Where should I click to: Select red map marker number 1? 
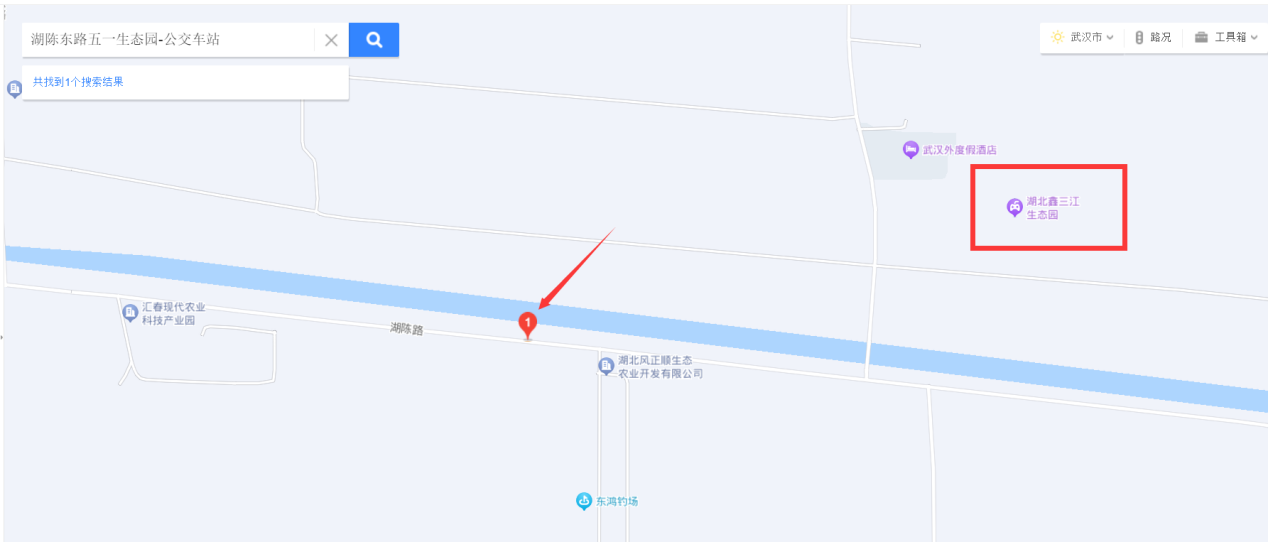pos(528,323)
